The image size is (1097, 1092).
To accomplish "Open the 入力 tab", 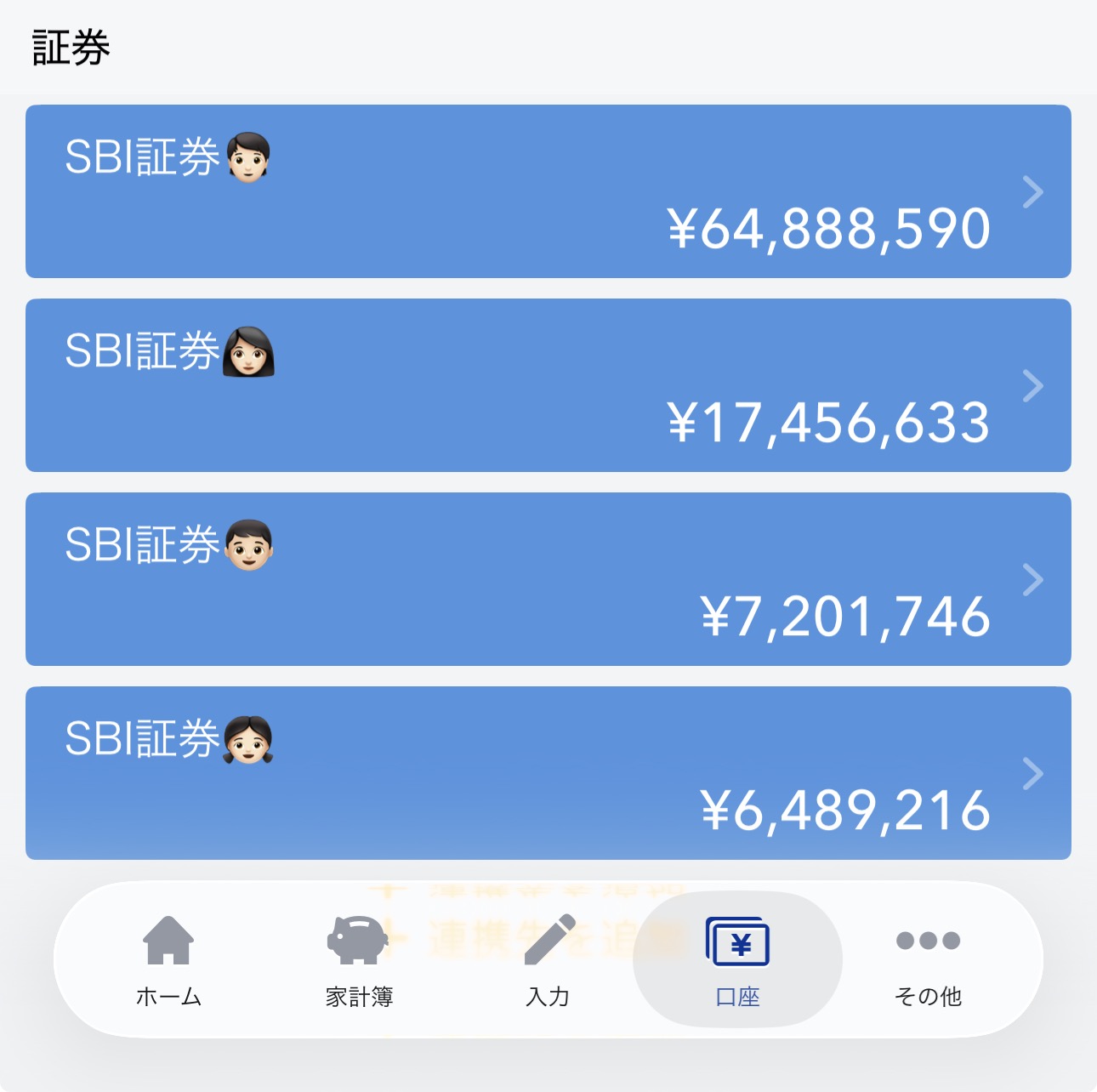I will 548,959.
